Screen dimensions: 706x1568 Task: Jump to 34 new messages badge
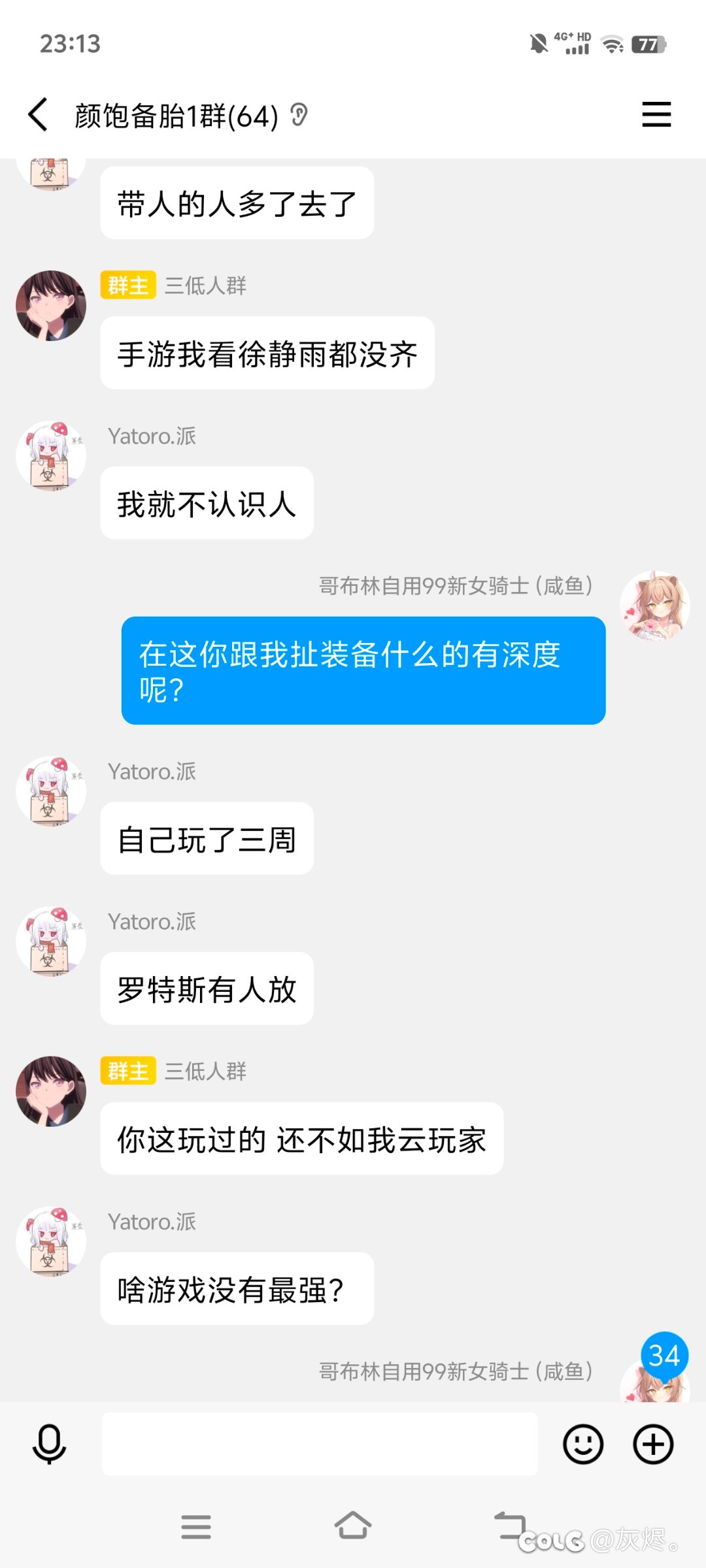click(664, 1355)
